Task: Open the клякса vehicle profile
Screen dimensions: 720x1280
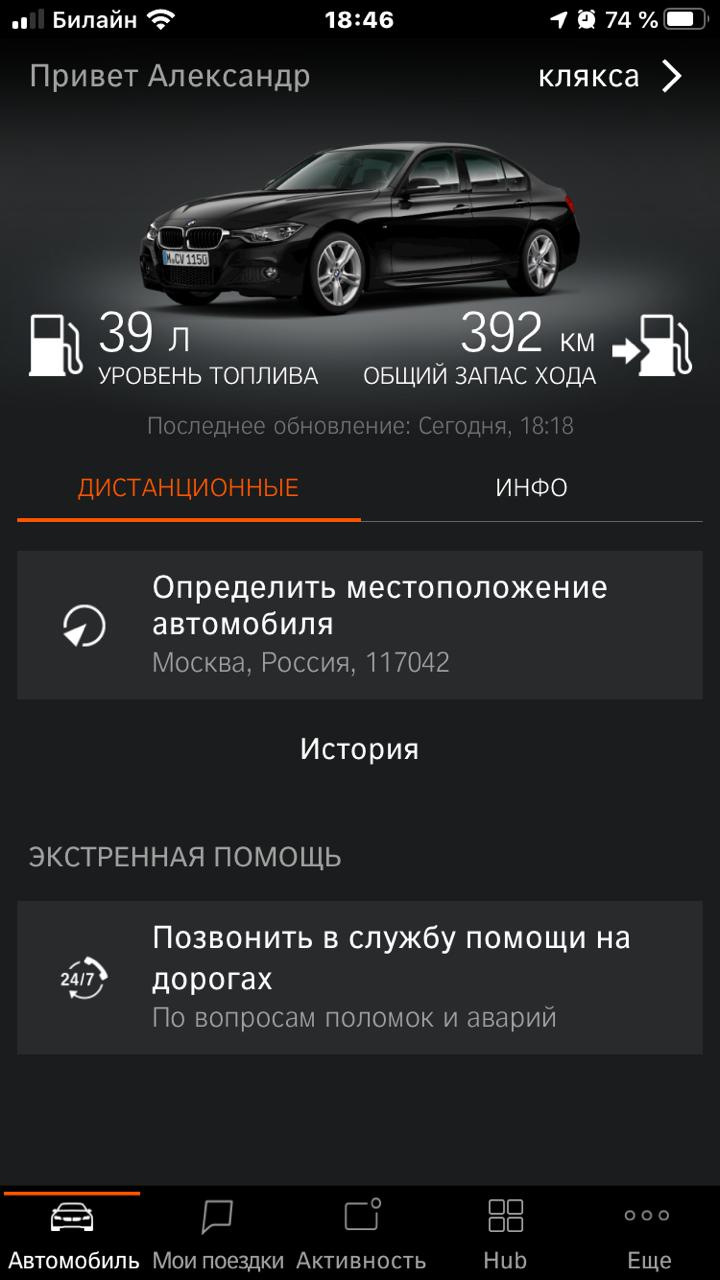Action: (x=590, y=76)
